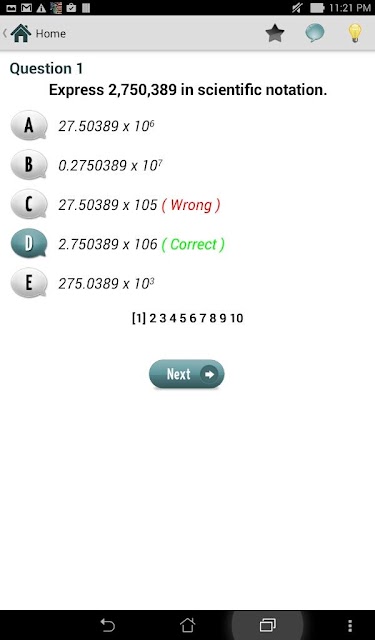Go to the Next question

pyautogui.click(x=186, y=374)
